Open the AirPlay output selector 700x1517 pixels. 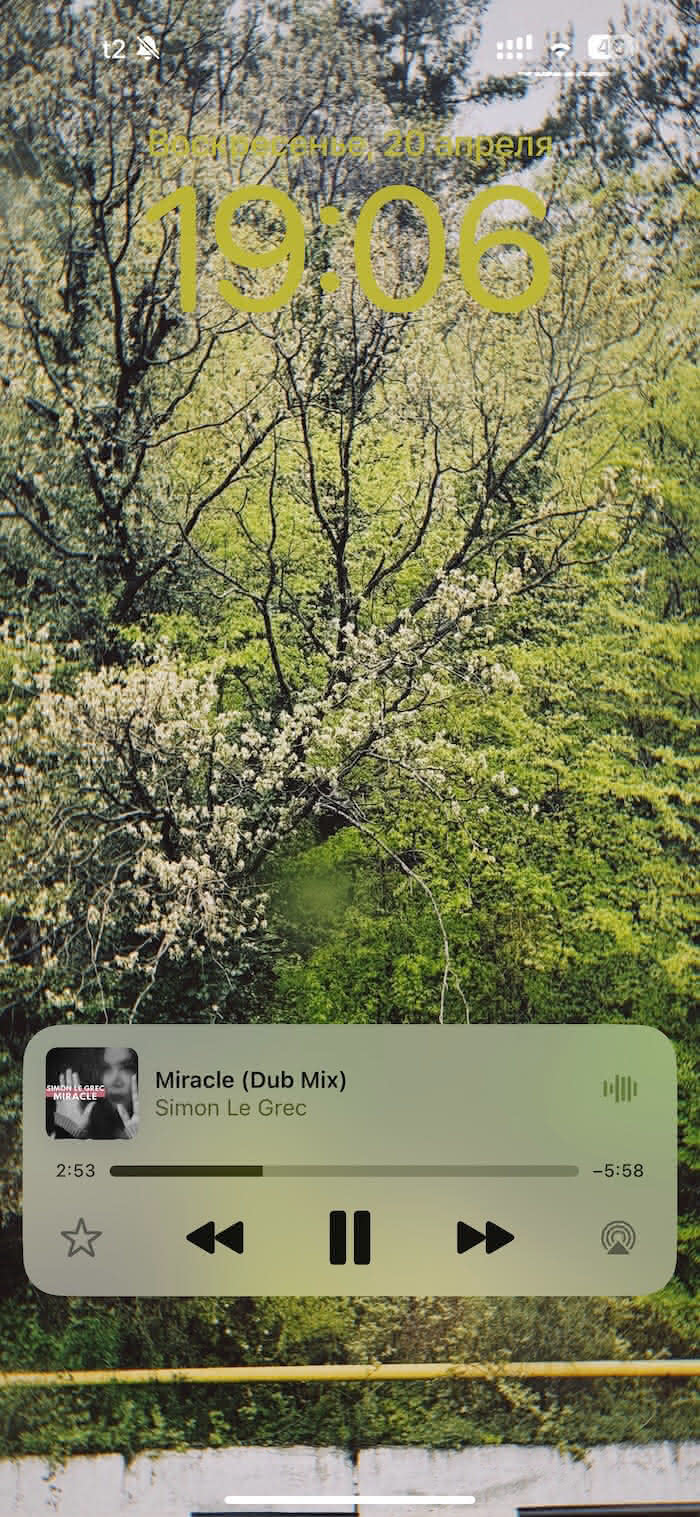point(620,1238)
